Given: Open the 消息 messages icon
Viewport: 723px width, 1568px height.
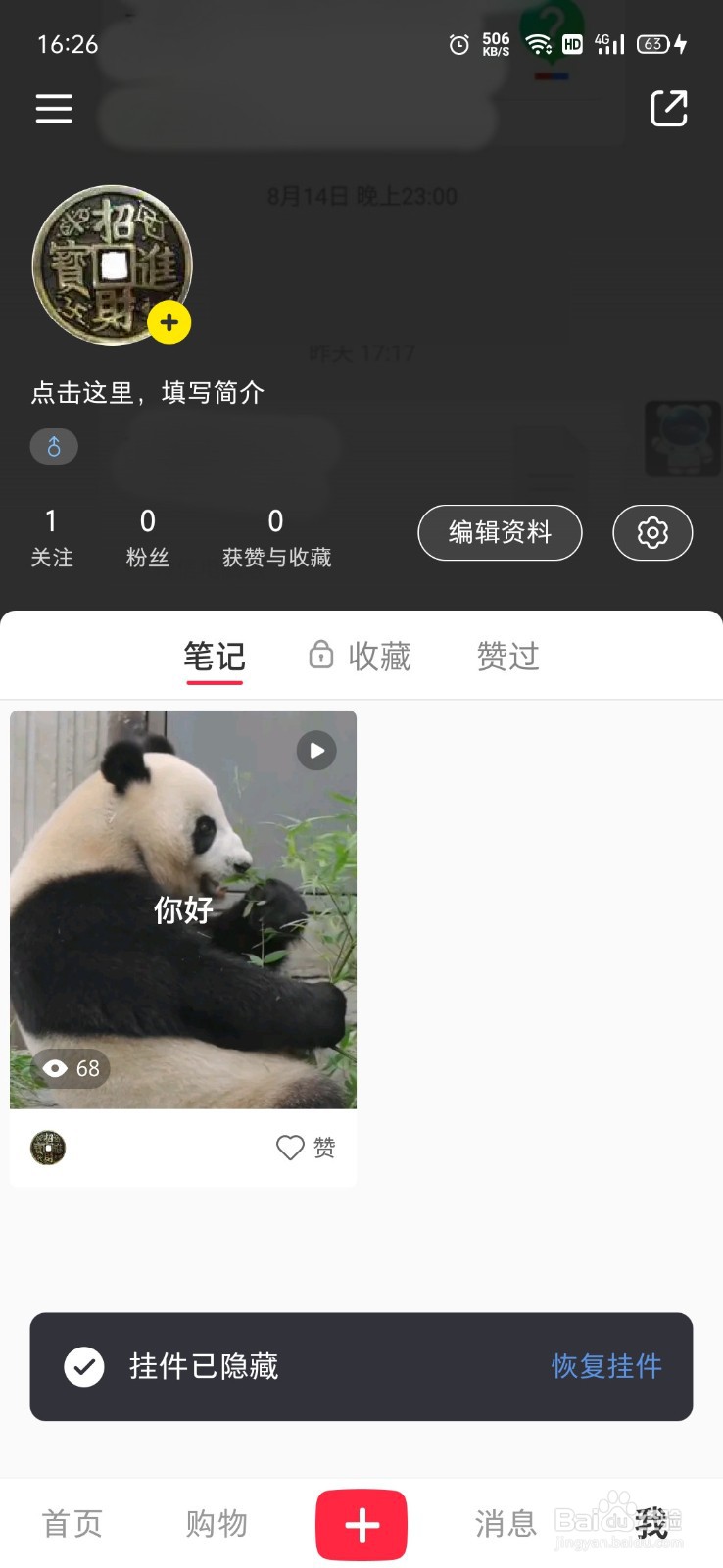Looking at the screenshot, I should pyautogui.click(x=506, y=1524).
